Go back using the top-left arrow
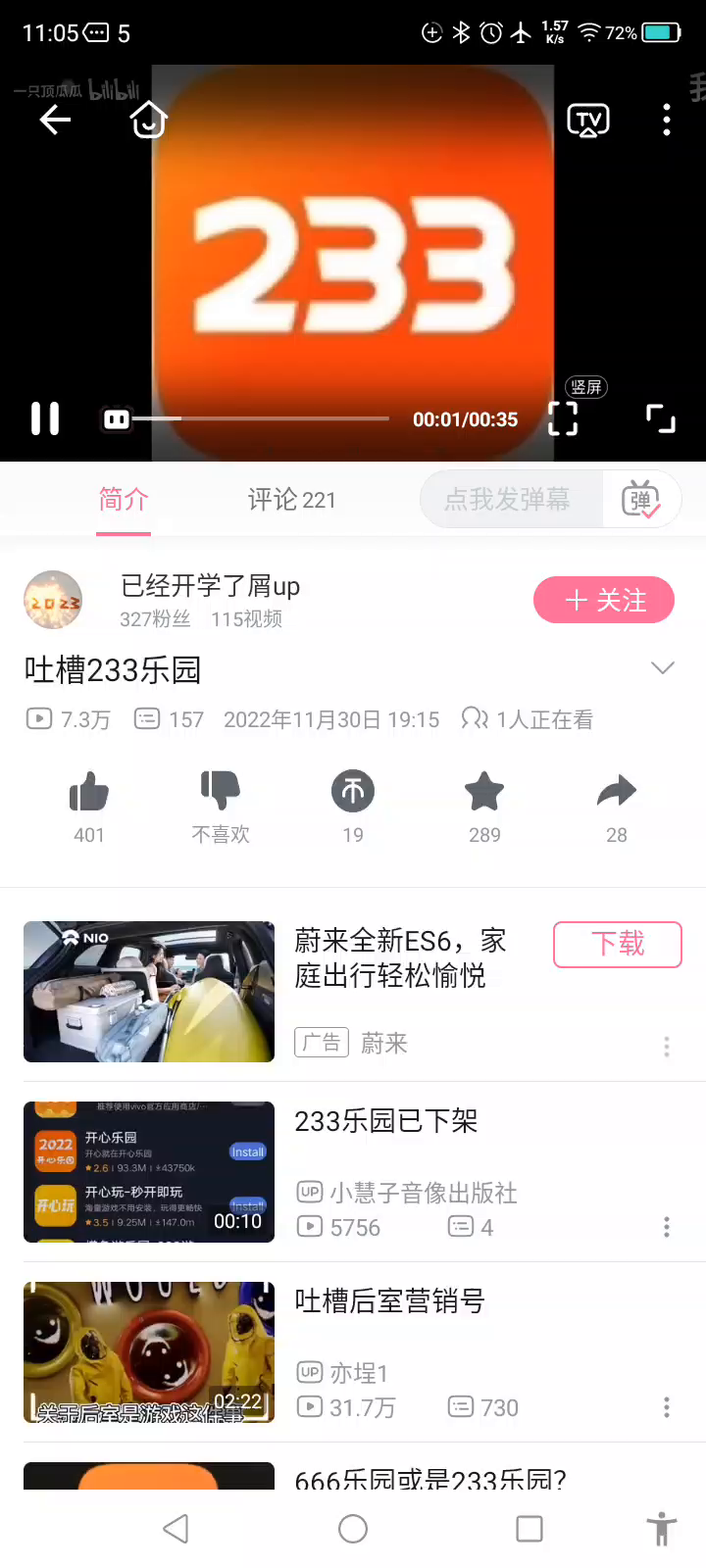This screenshot has width=706, height=1568. 55,120
